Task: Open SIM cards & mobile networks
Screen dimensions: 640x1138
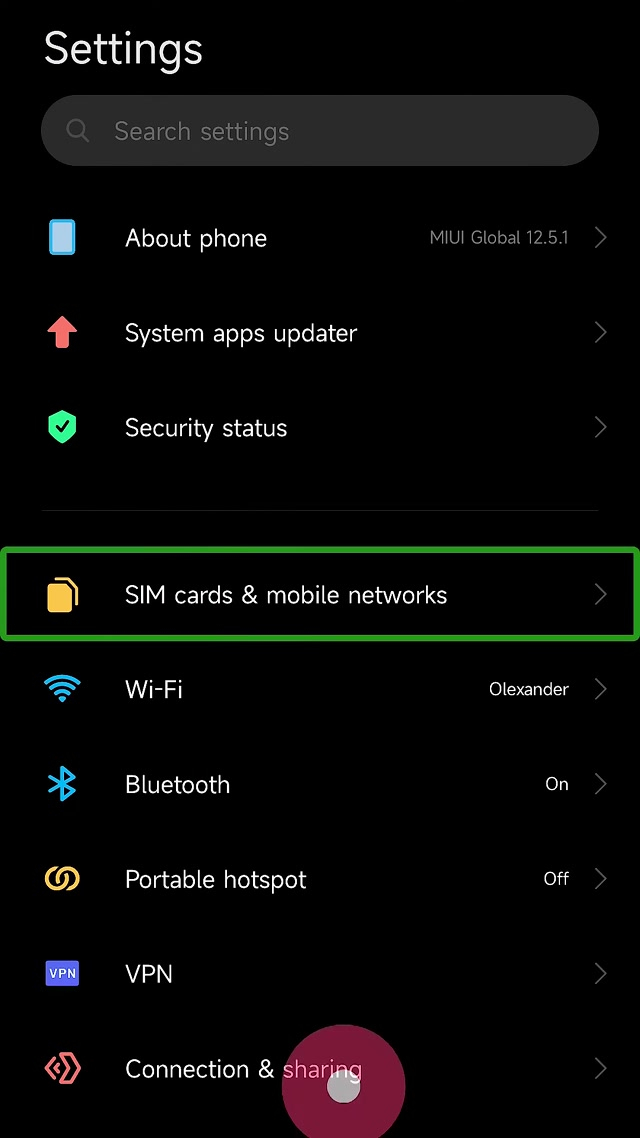Action: click(x=320, y=595)
